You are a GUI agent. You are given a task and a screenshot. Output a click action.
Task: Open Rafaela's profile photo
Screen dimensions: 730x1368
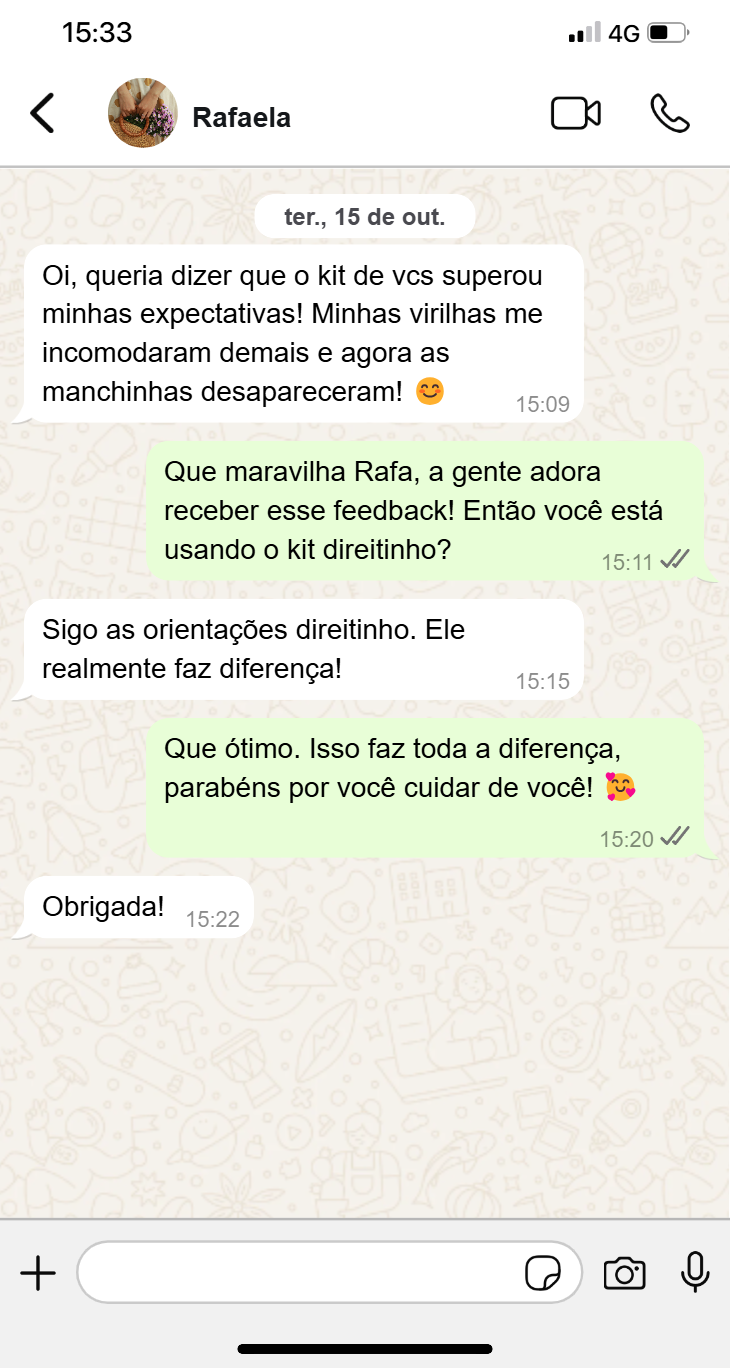(x=143, y=114)
